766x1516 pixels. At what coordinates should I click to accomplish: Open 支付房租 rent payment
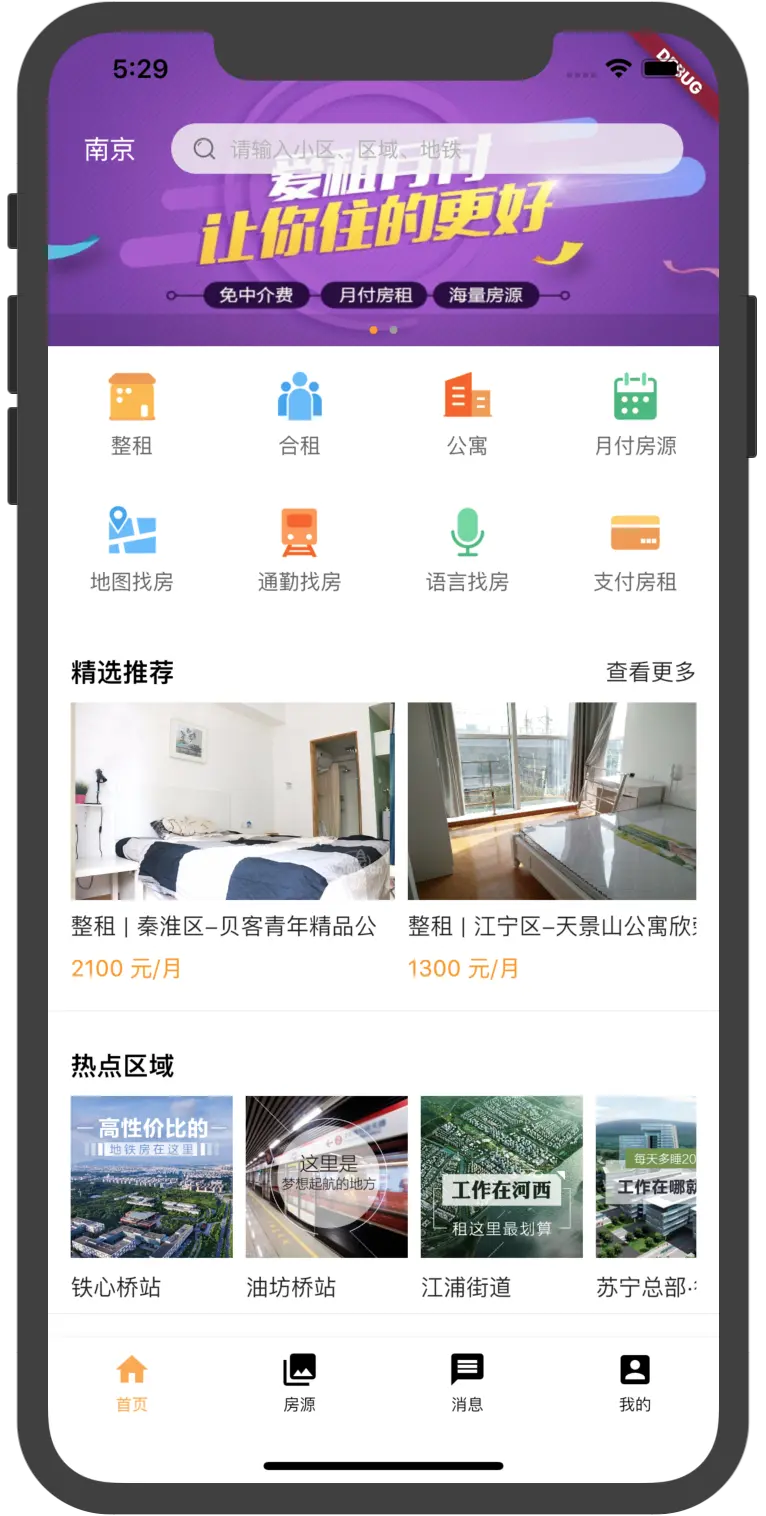click(x=635, y=549)
